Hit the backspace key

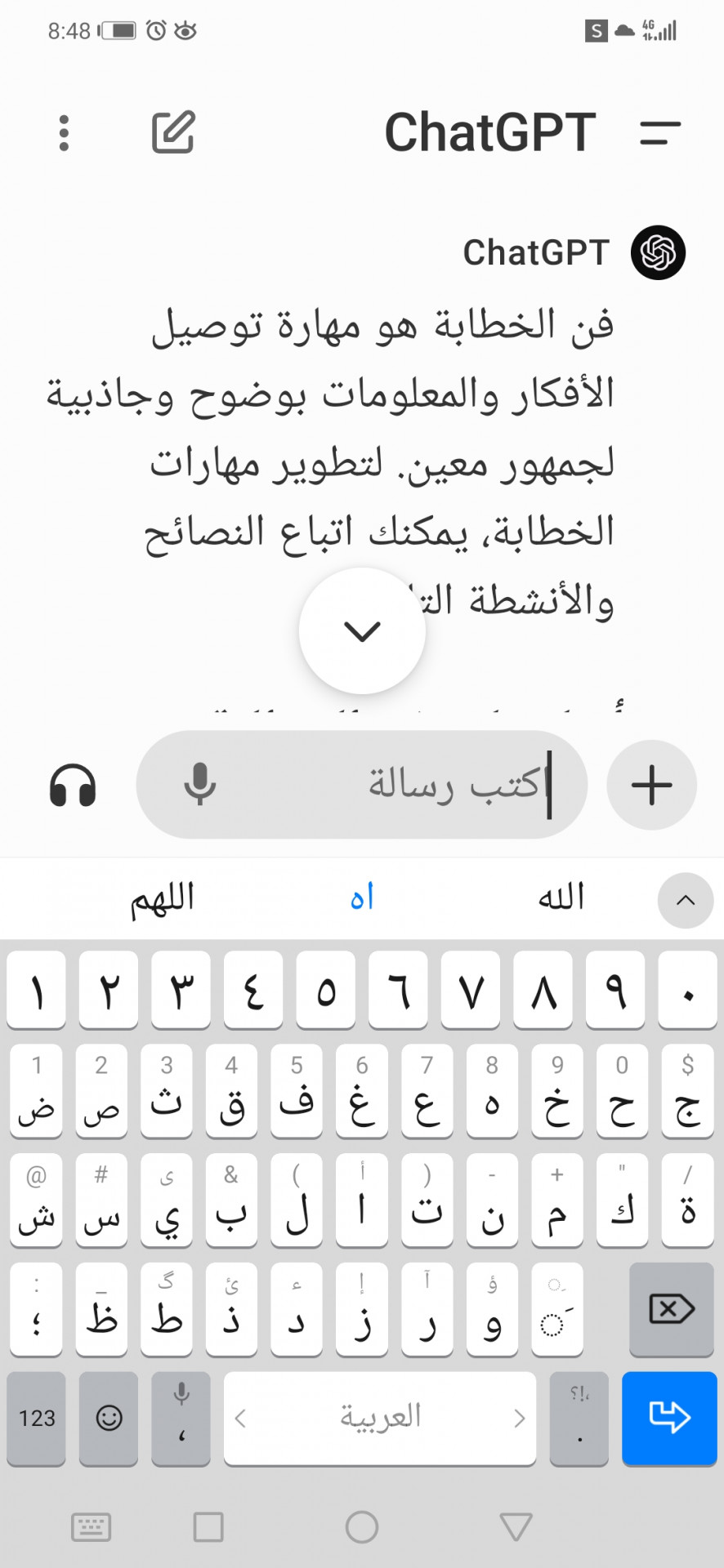(x=672, y=1309)
